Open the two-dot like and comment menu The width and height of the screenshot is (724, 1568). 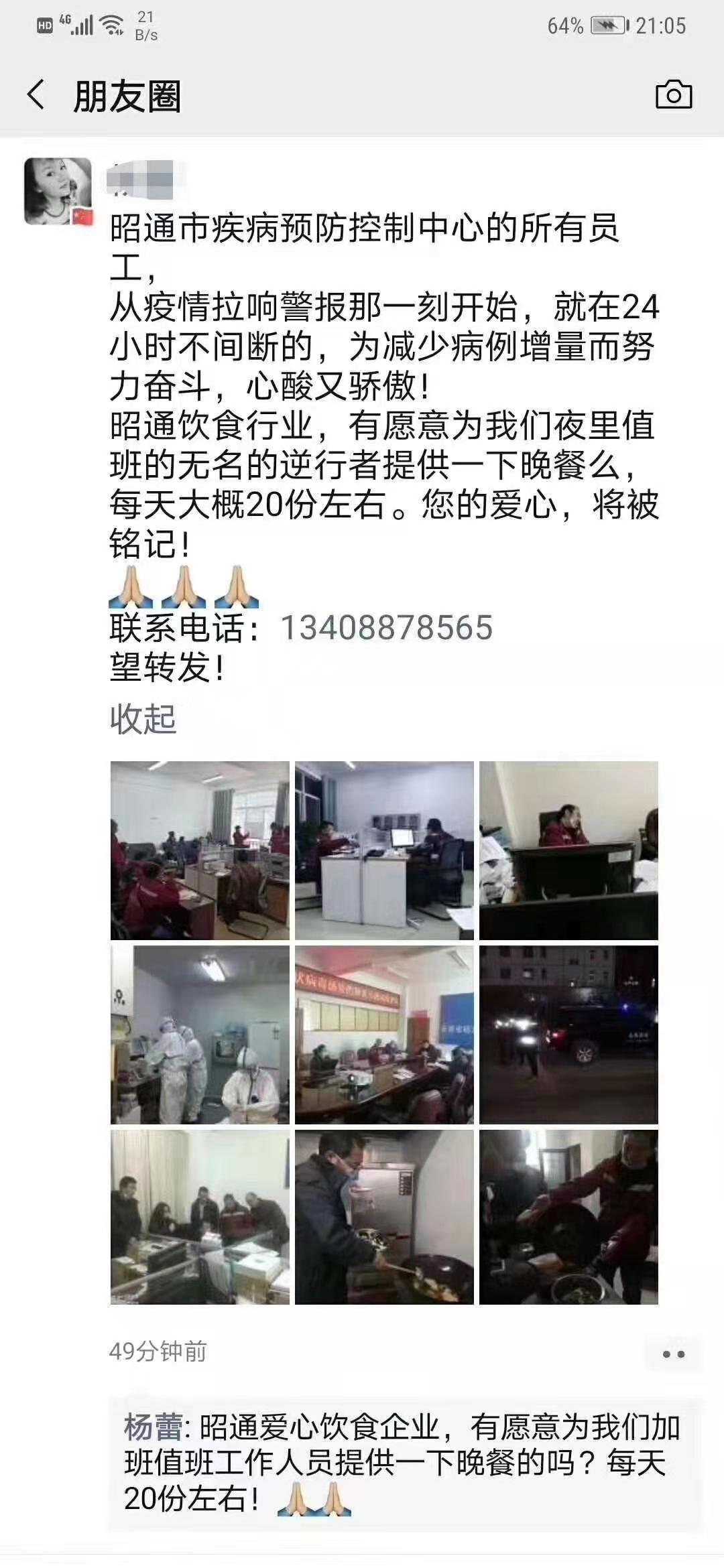pyautogui.click(x=673, y=1354)
